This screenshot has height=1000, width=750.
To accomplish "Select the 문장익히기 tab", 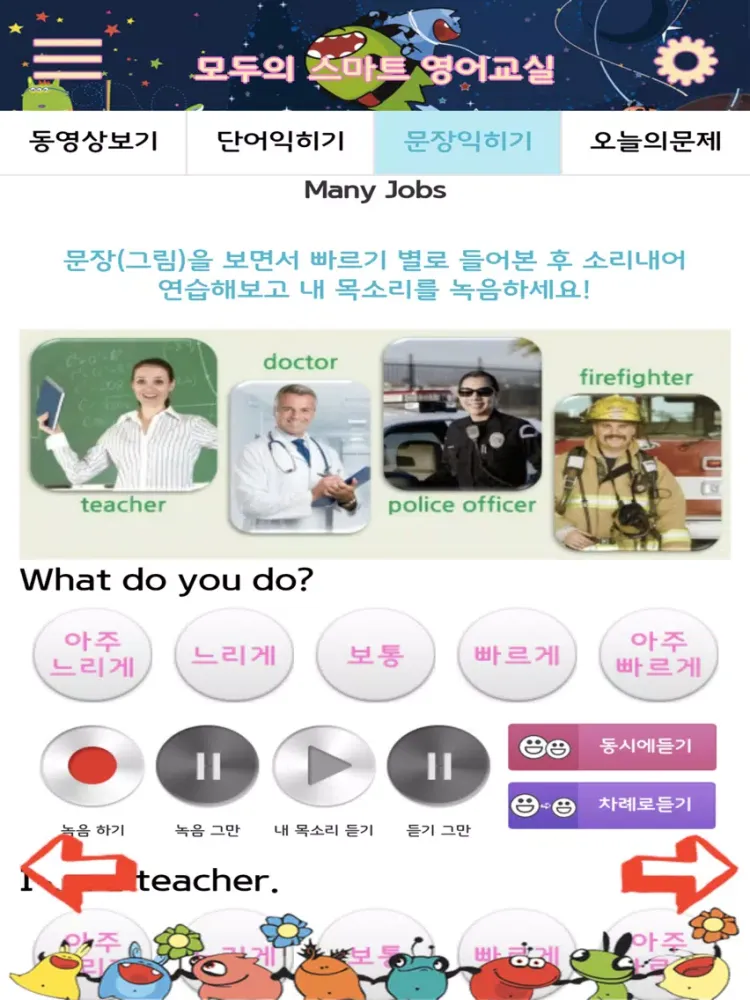I will [x=468, y=142].
